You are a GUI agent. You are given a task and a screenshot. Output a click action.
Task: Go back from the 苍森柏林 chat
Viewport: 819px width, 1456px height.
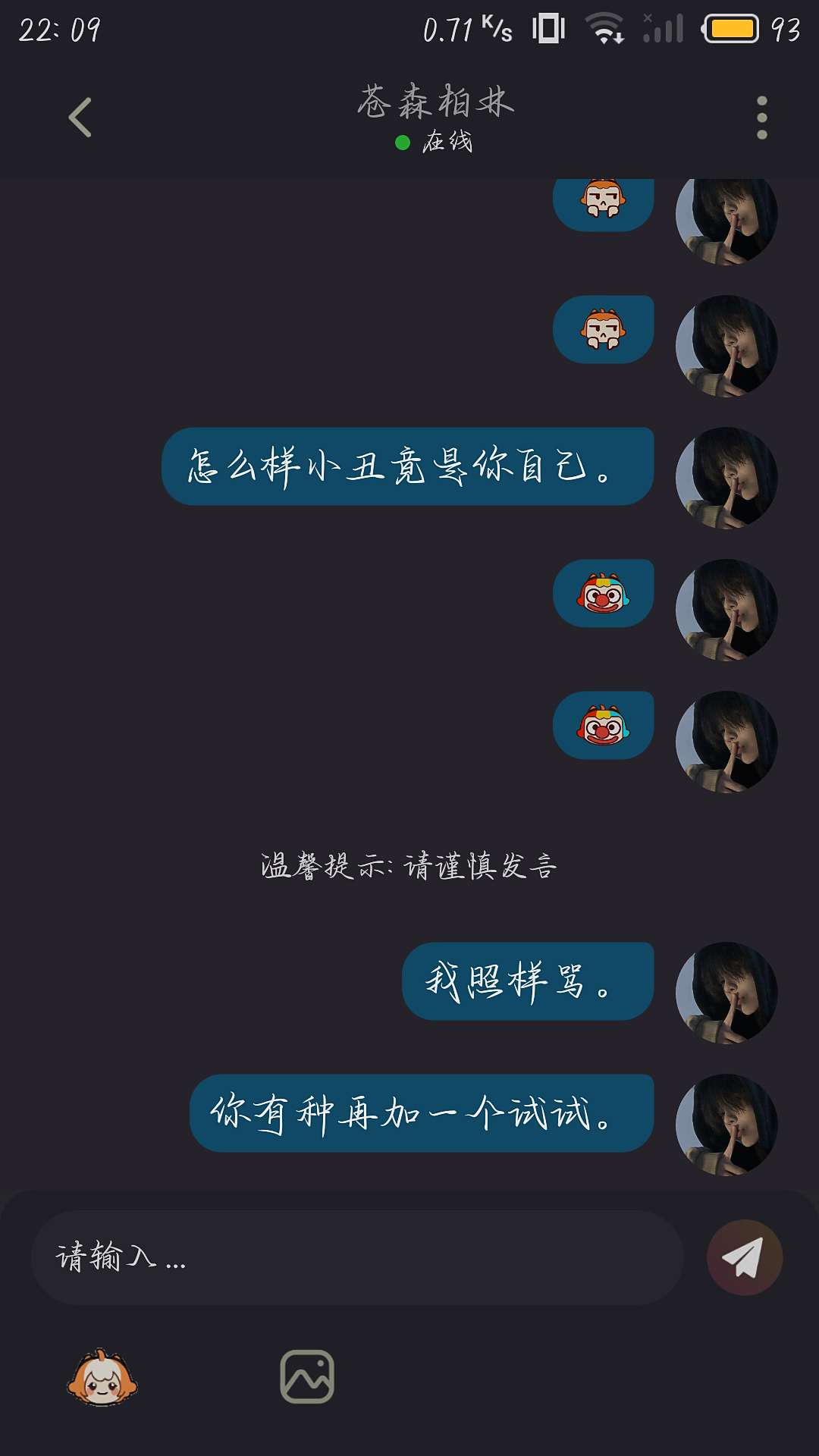tap(80, 118)
